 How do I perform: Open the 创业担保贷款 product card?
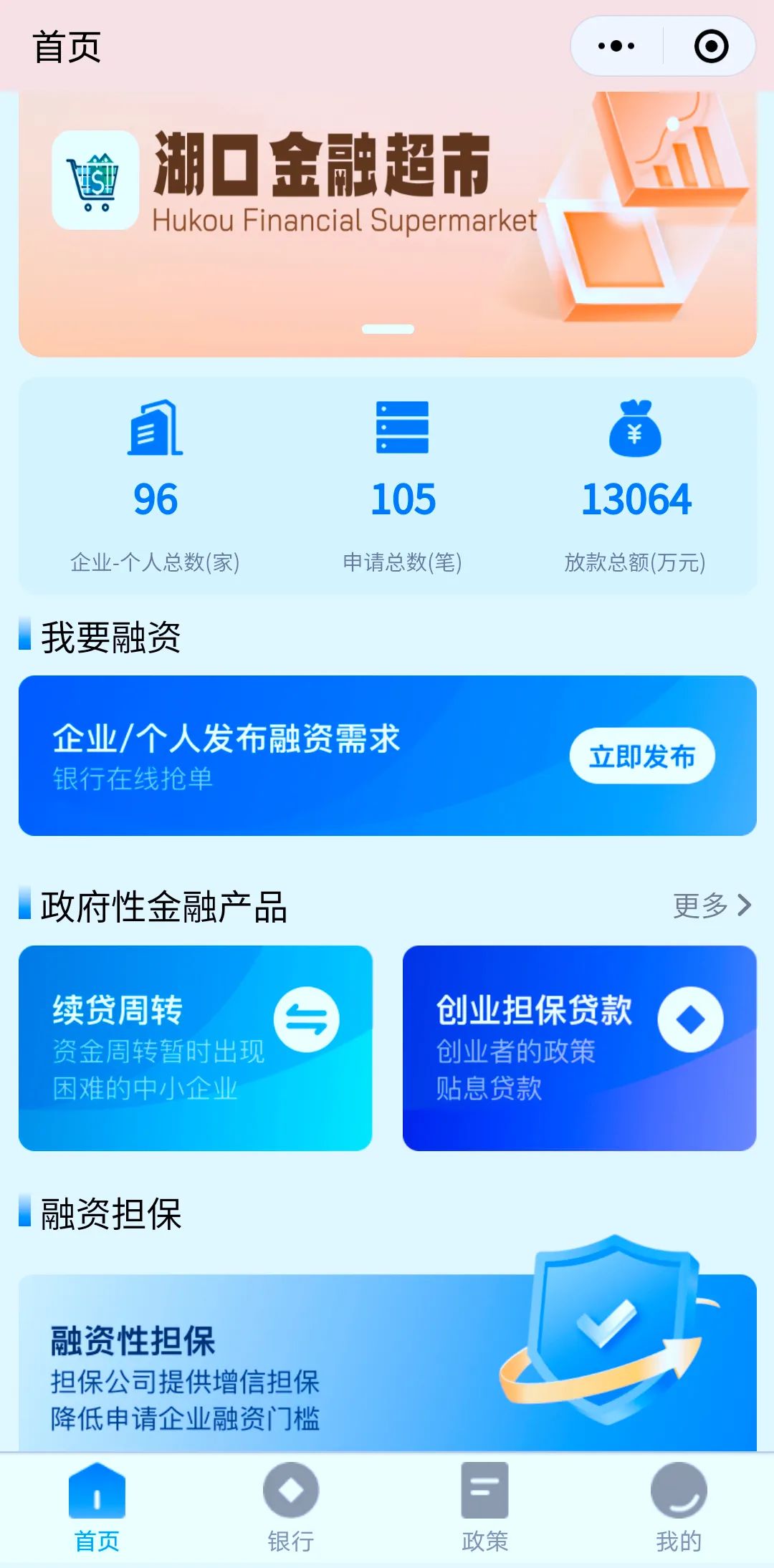[579, 1048]
